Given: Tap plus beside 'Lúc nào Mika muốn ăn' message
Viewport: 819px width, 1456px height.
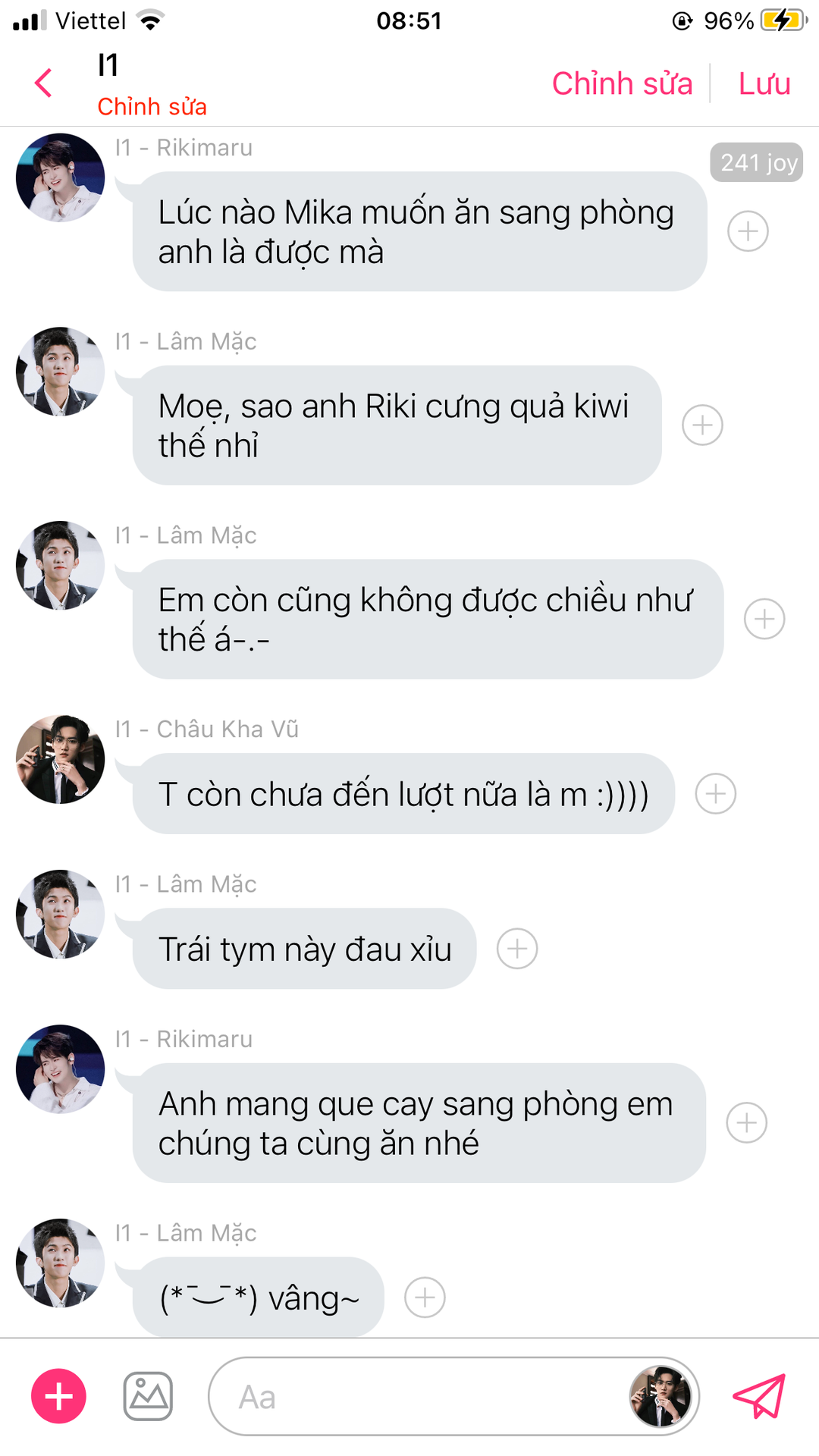Looking at the screenshot, I should point(748,231).
